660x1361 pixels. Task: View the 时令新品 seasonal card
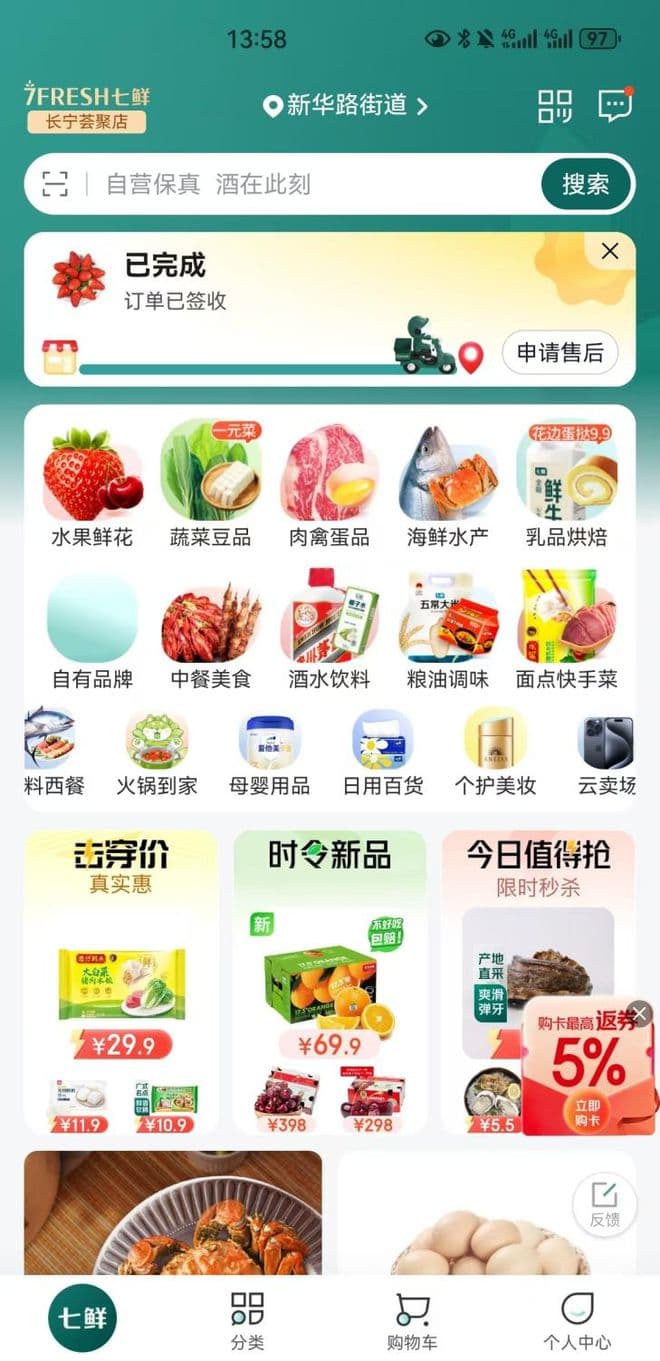329,980
